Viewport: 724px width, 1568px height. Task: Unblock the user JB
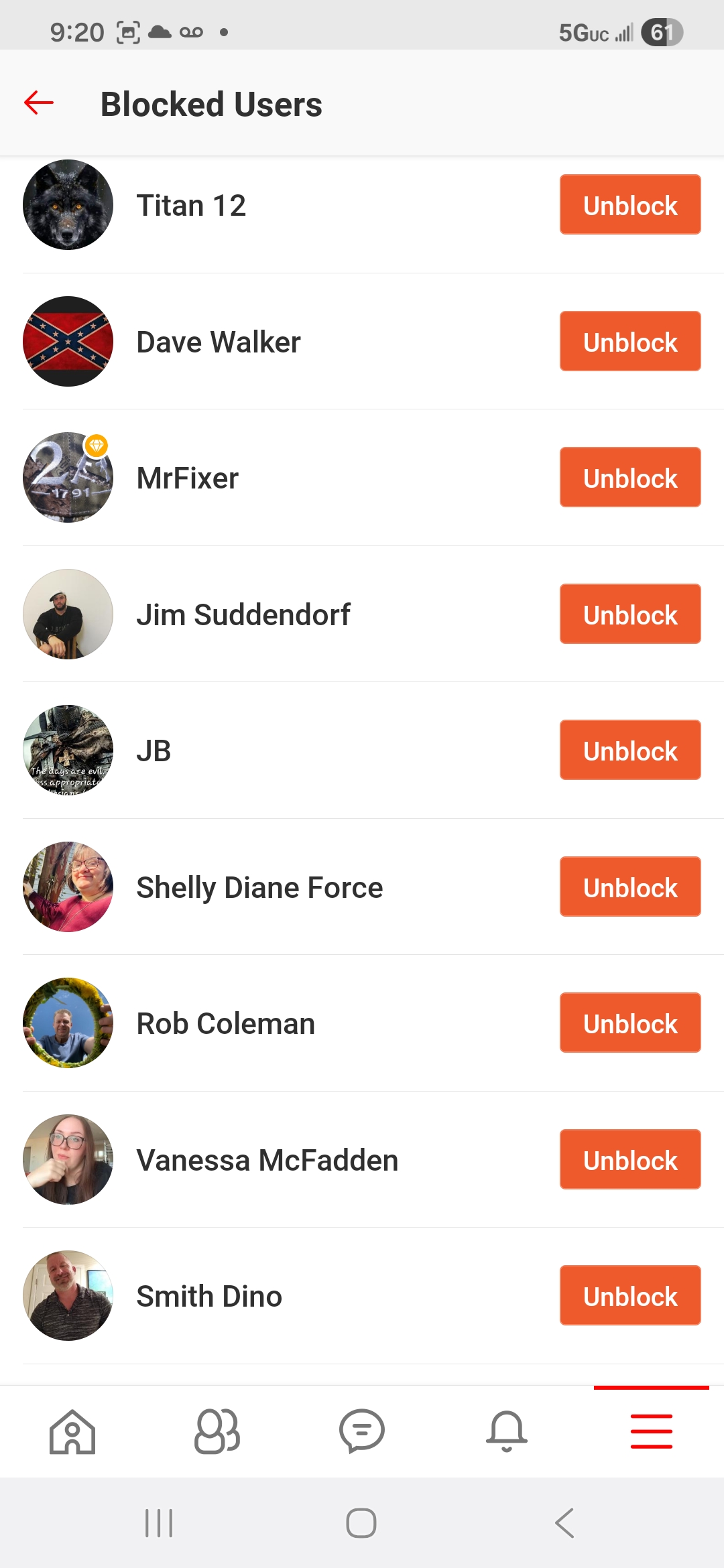point(629,750)
